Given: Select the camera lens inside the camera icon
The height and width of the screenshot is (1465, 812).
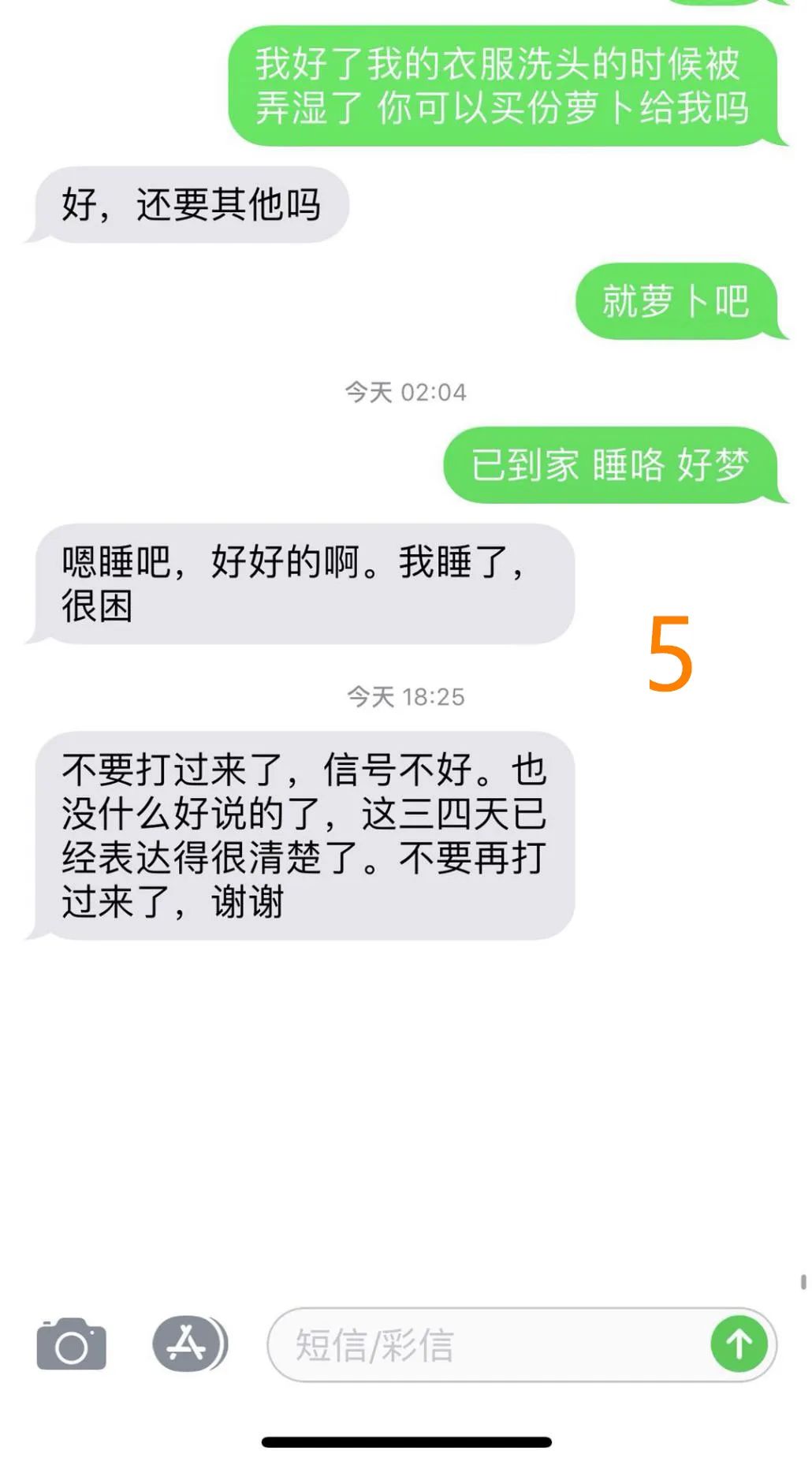Looking at the screenshot, I should 73,1348.
